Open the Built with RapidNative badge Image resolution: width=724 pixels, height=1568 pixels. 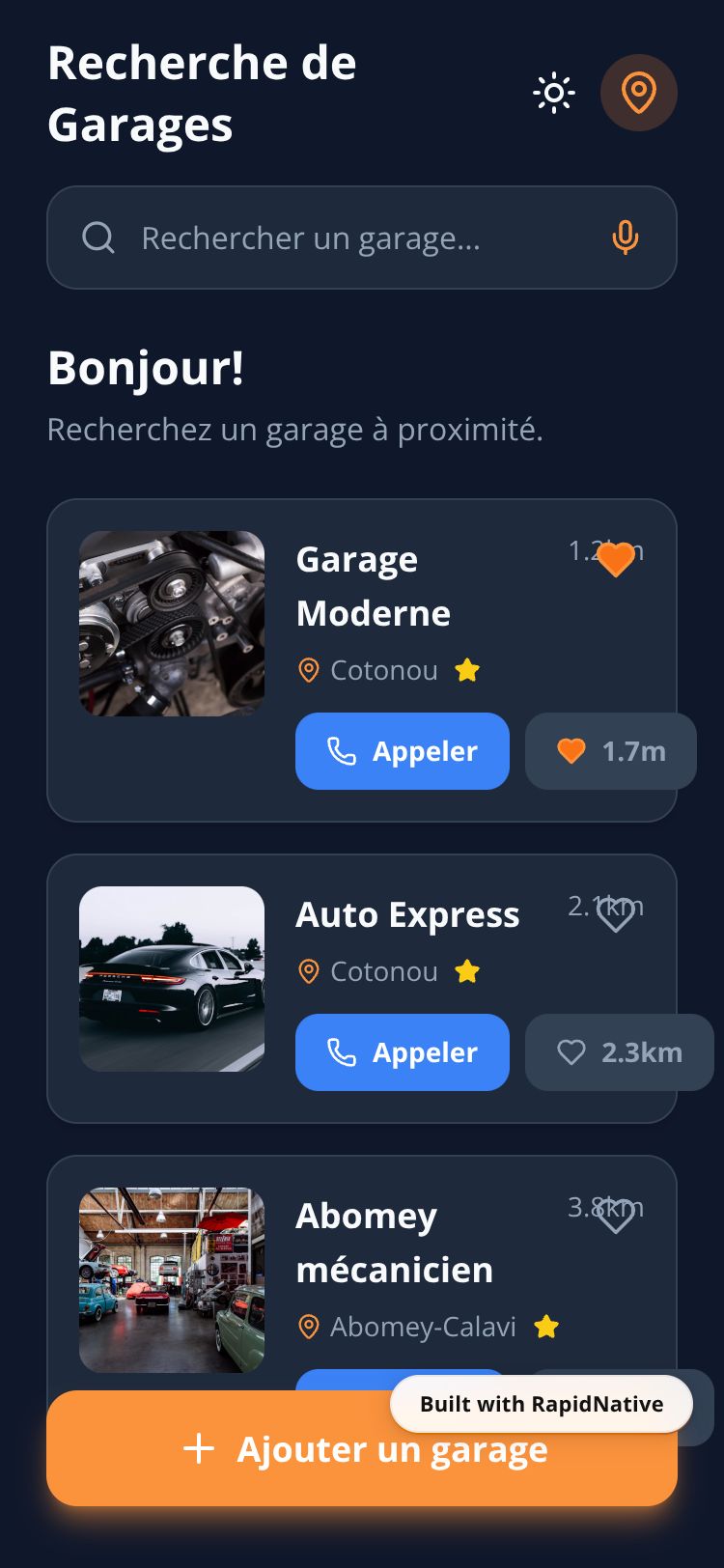pyautogui.click(x=541, y=1404)
